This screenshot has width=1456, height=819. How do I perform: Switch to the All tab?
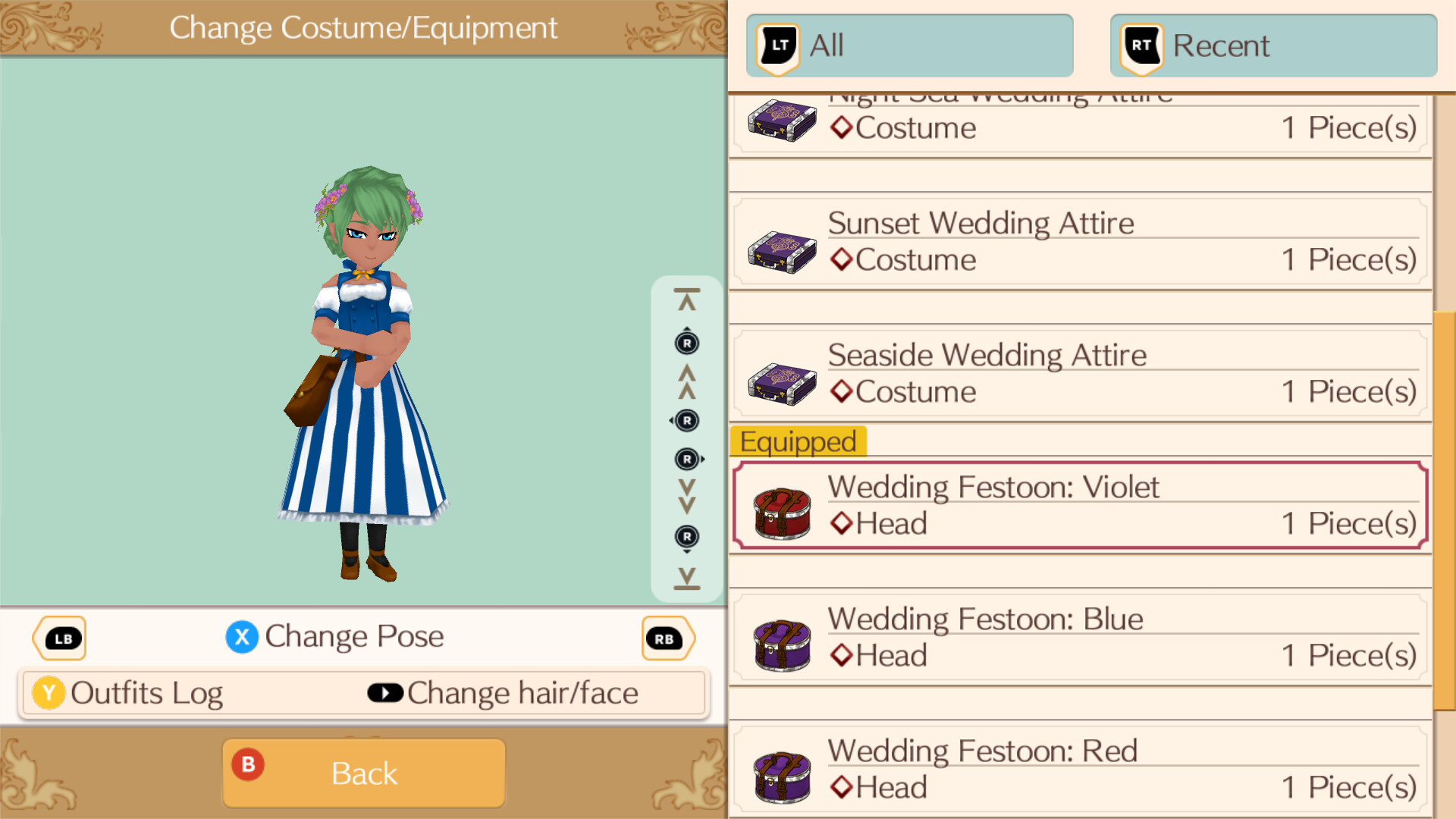908,45
